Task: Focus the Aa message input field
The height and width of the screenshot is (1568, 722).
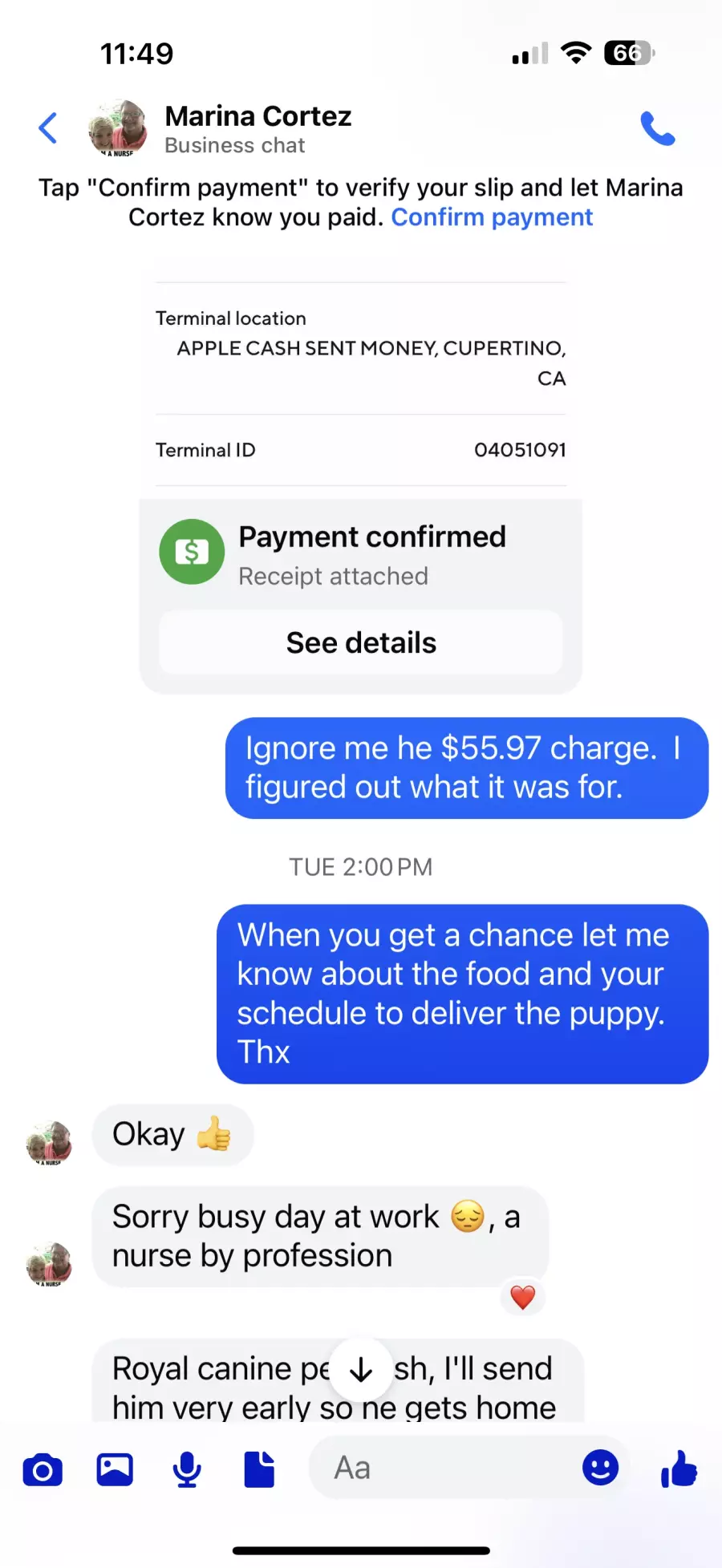Action: 441,1468
